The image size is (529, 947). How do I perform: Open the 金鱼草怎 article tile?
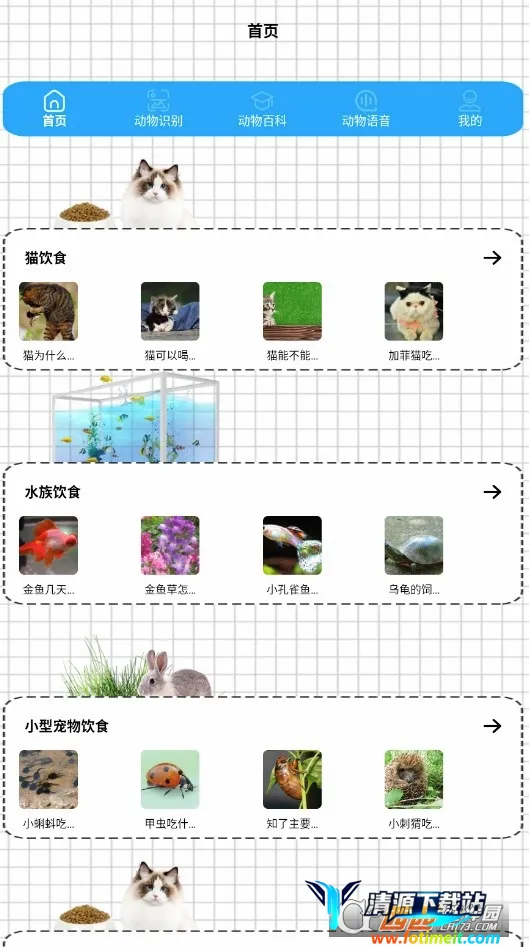[x=170, y=556]
